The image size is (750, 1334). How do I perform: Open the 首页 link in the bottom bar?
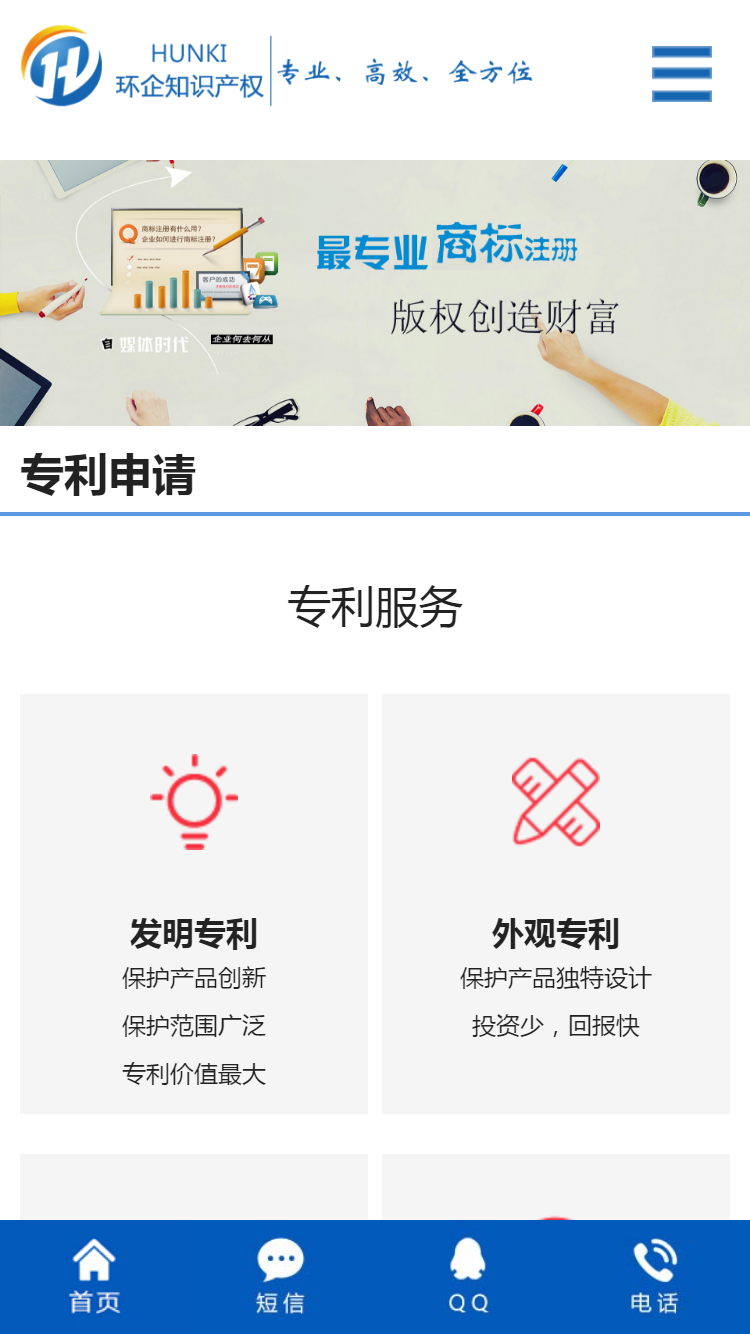click(93, 1302)
